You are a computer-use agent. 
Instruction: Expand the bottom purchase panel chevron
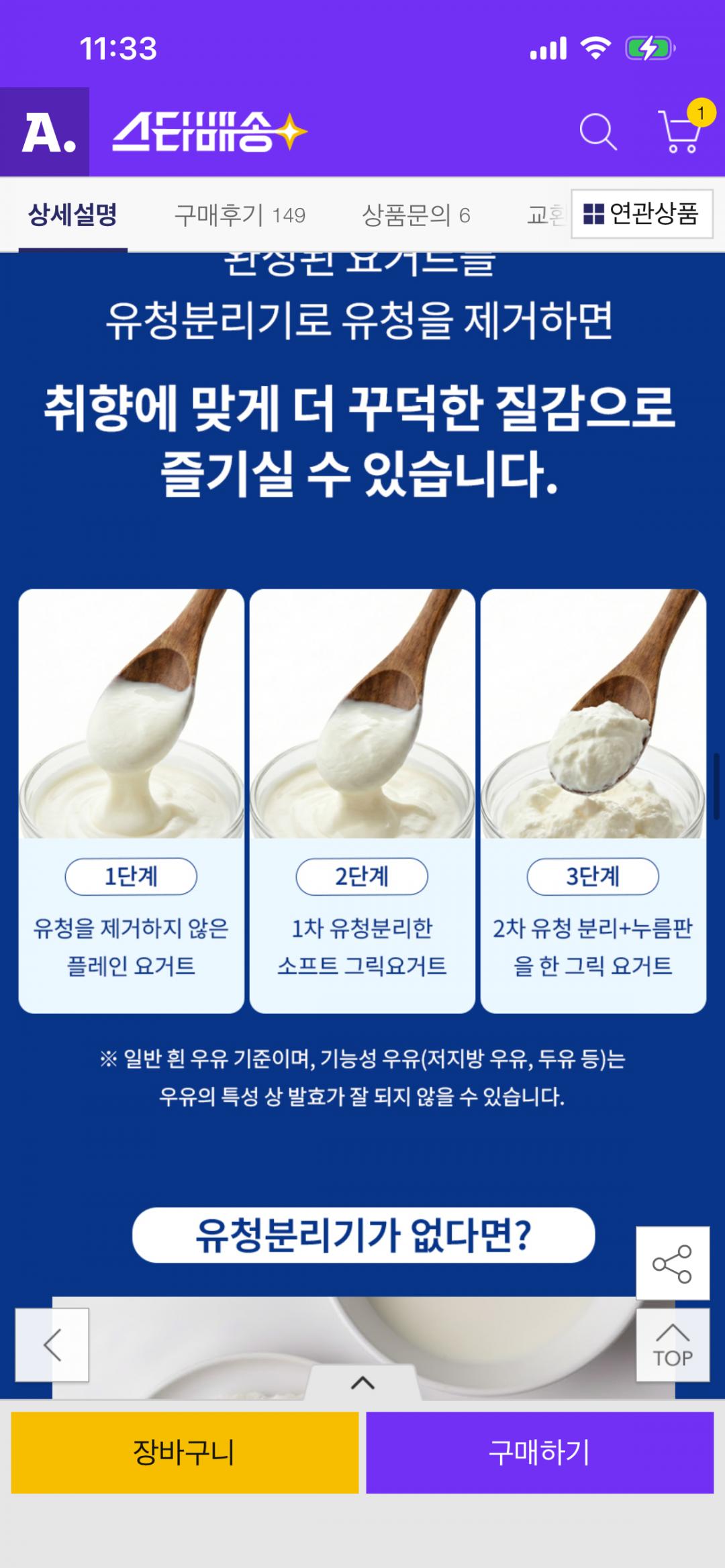click(x=362, y=1383)
